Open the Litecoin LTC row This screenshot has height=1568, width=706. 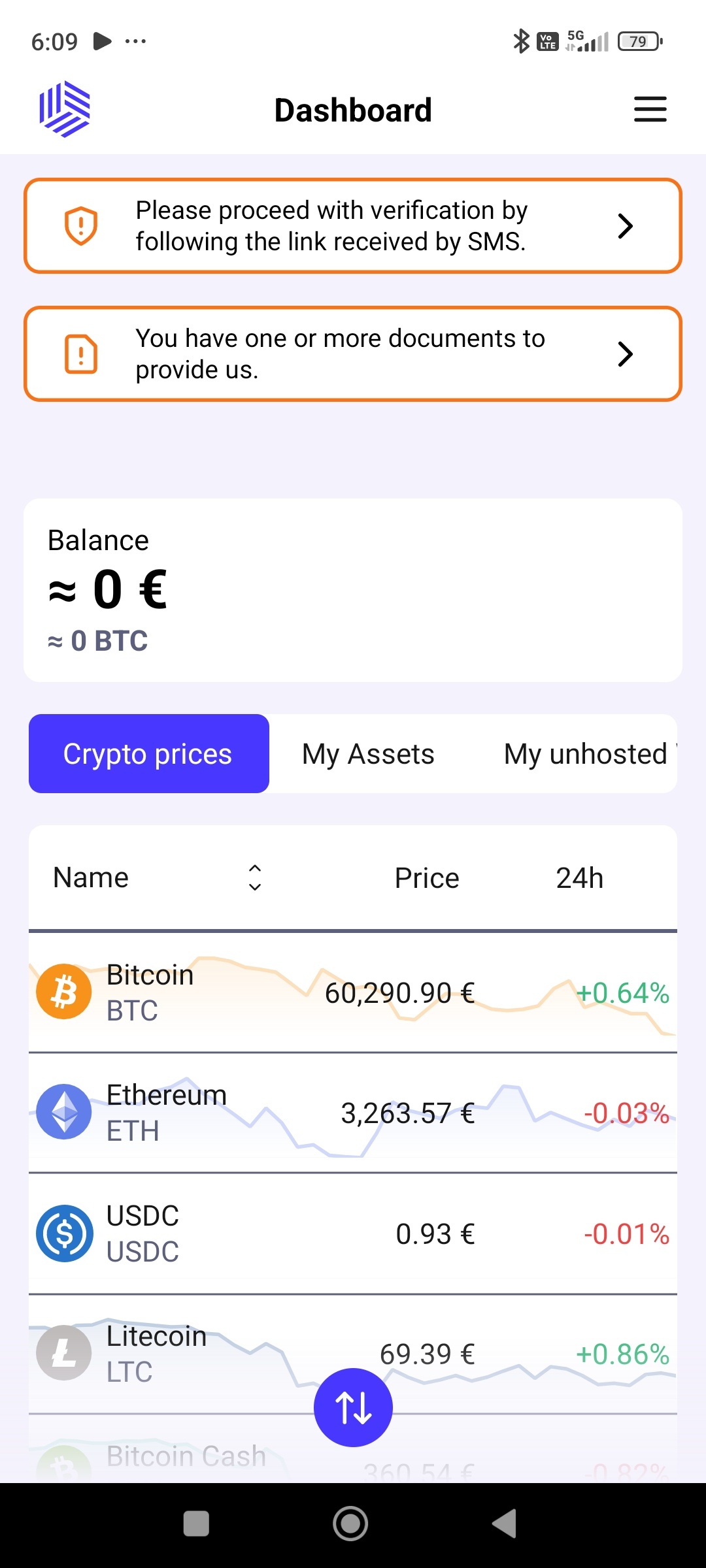coord(353,1354)
